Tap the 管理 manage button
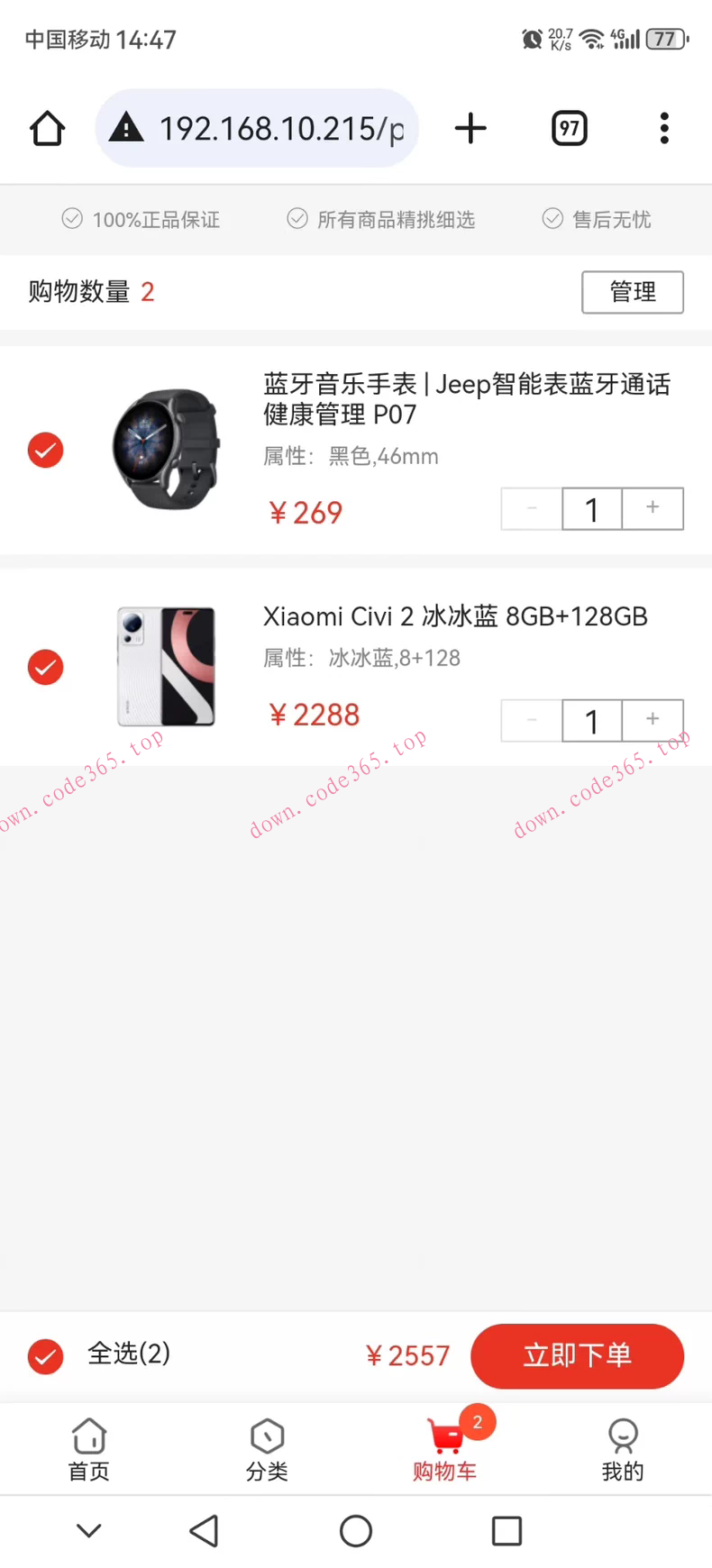The image size is (712, 1568). 632,292
